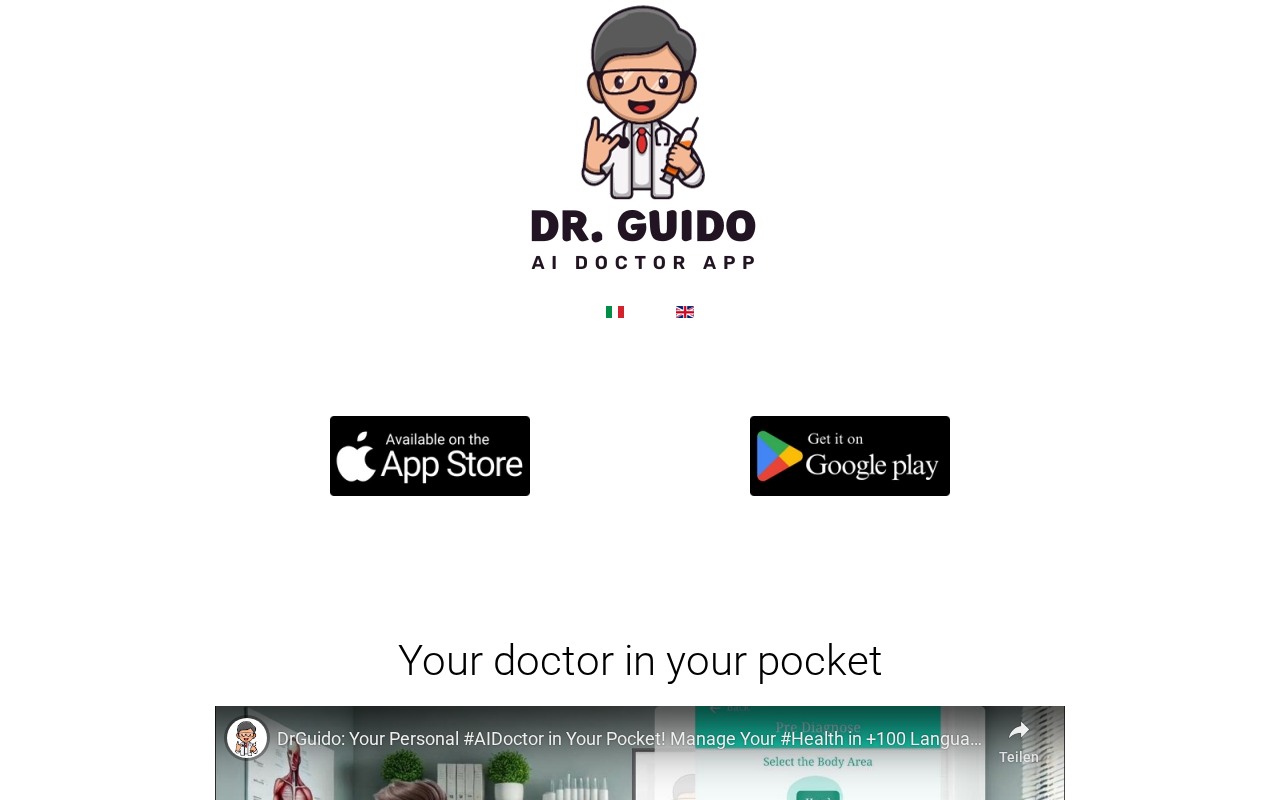
Task: Open the video's channel avatar
Action: pos(247,739)
